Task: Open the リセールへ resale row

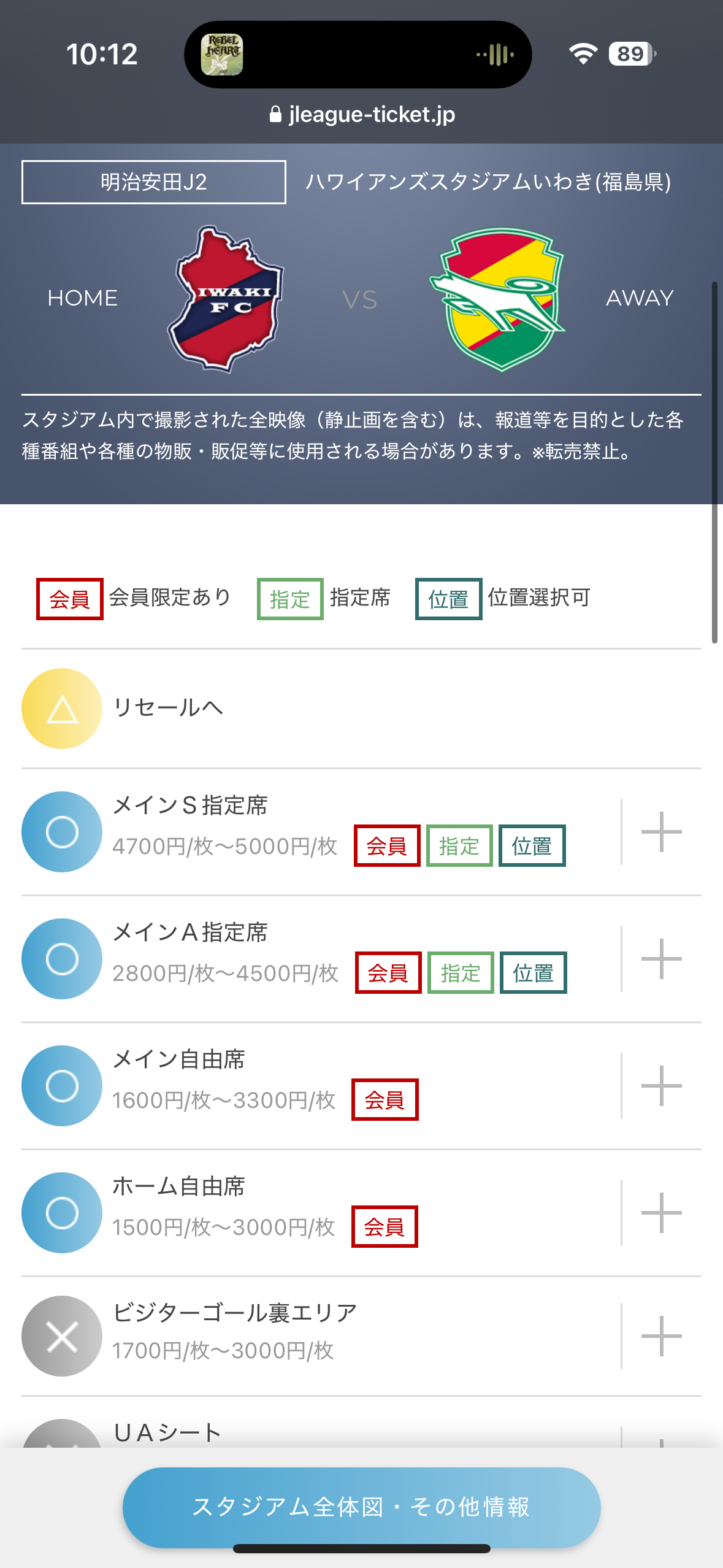Action: pyautogui.click(x=361, y=708)
